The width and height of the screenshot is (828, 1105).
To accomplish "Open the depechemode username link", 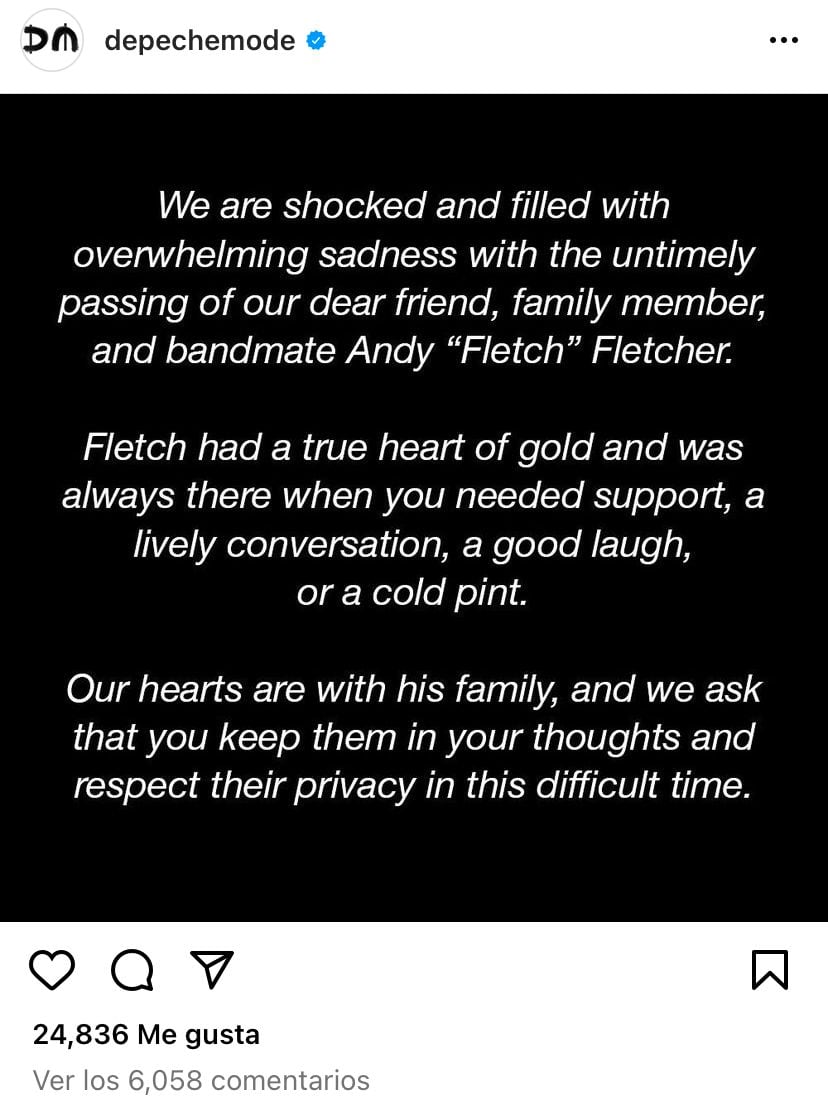I will tap(200, 41).
